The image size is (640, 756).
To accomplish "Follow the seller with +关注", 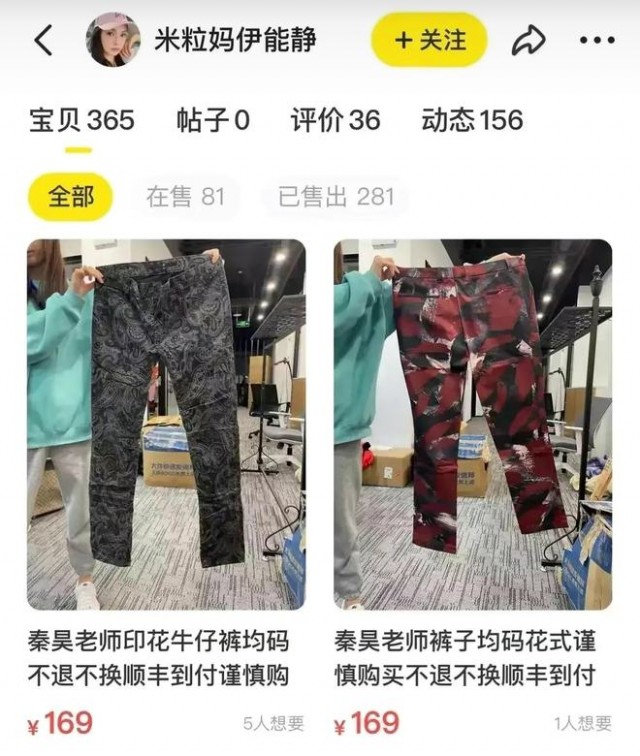I will 429,41.
